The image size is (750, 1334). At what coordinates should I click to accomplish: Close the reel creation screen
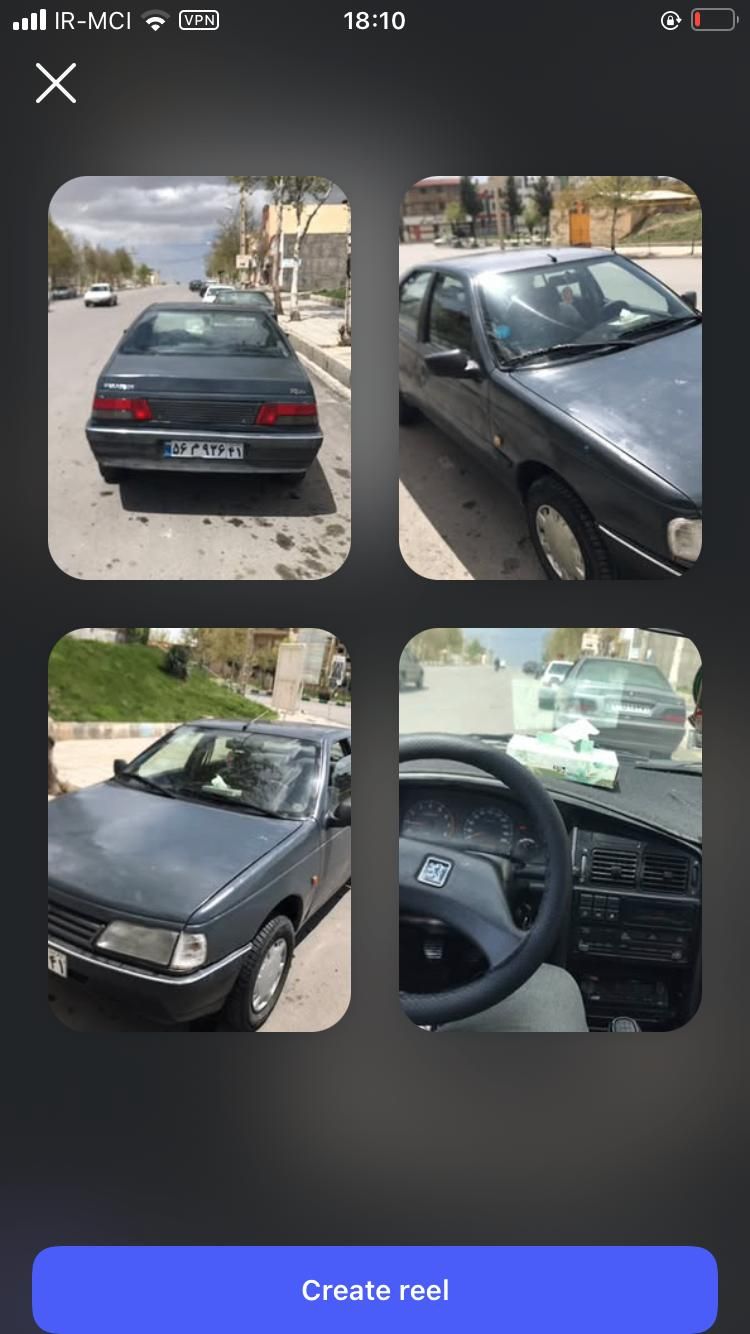[x=56, y=83]
